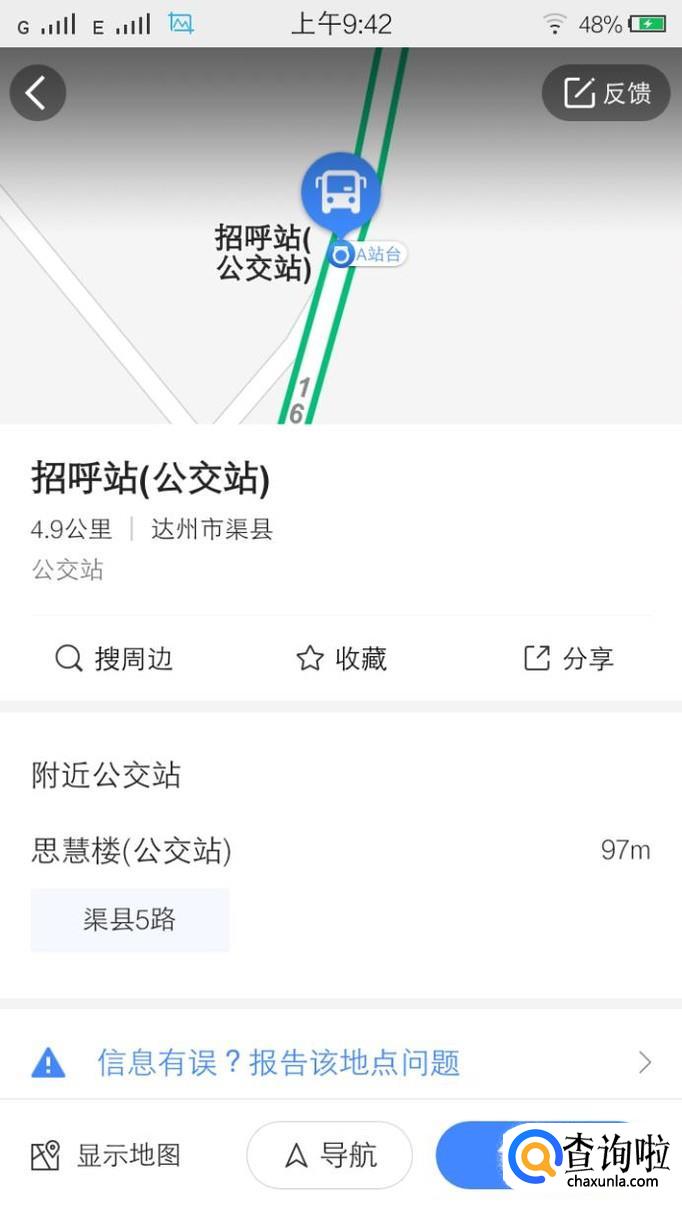Start navigation with 导航 button

click(x=330, y=1155)
